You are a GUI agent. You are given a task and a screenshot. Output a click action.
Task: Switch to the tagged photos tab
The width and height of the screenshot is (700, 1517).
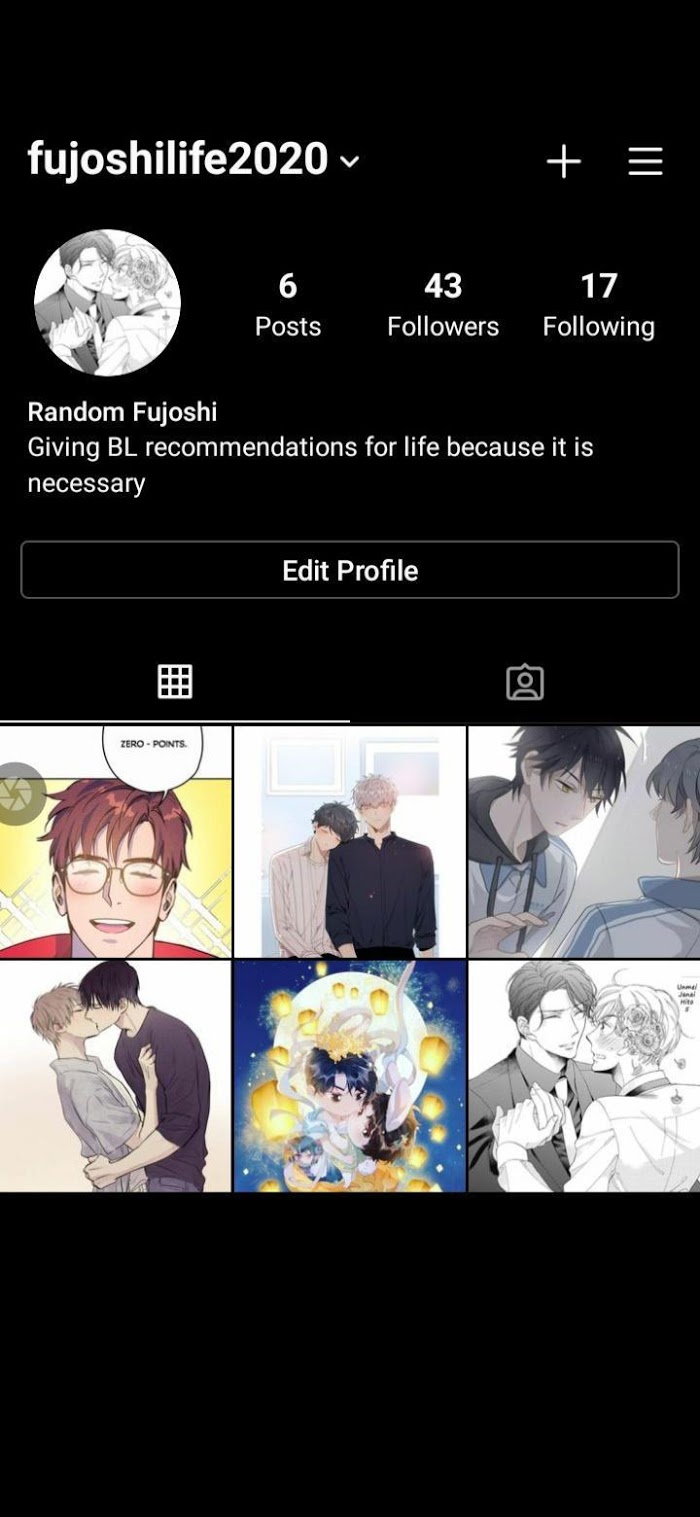[525, 682]
